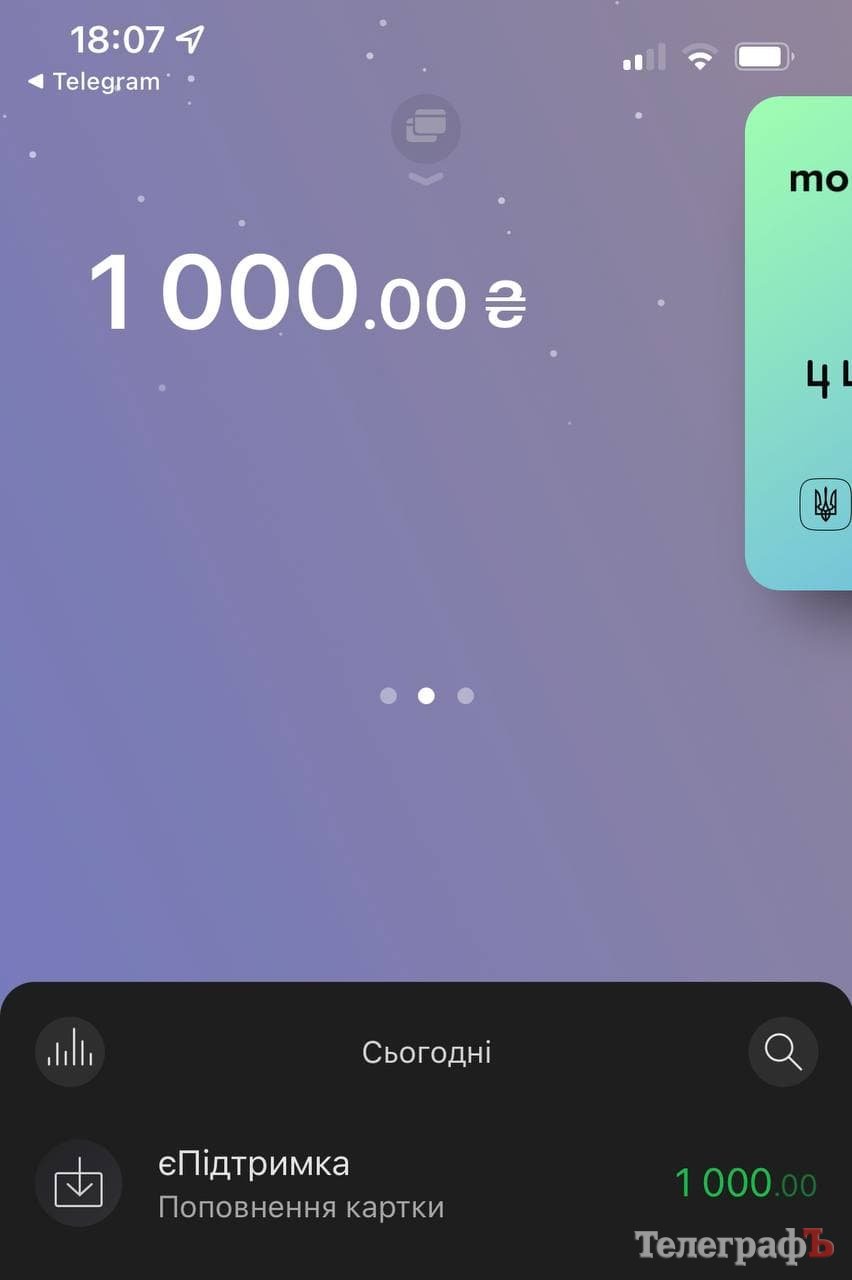
Task: Search transactions with the magnifier icon
Action: coord(782,1051)
